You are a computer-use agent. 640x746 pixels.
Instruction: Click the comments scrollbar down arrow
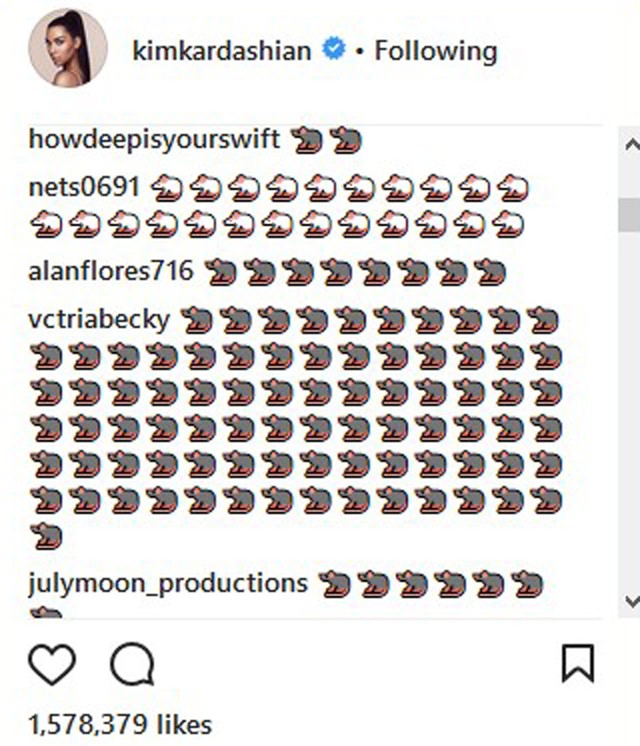(x=630, y=600)
